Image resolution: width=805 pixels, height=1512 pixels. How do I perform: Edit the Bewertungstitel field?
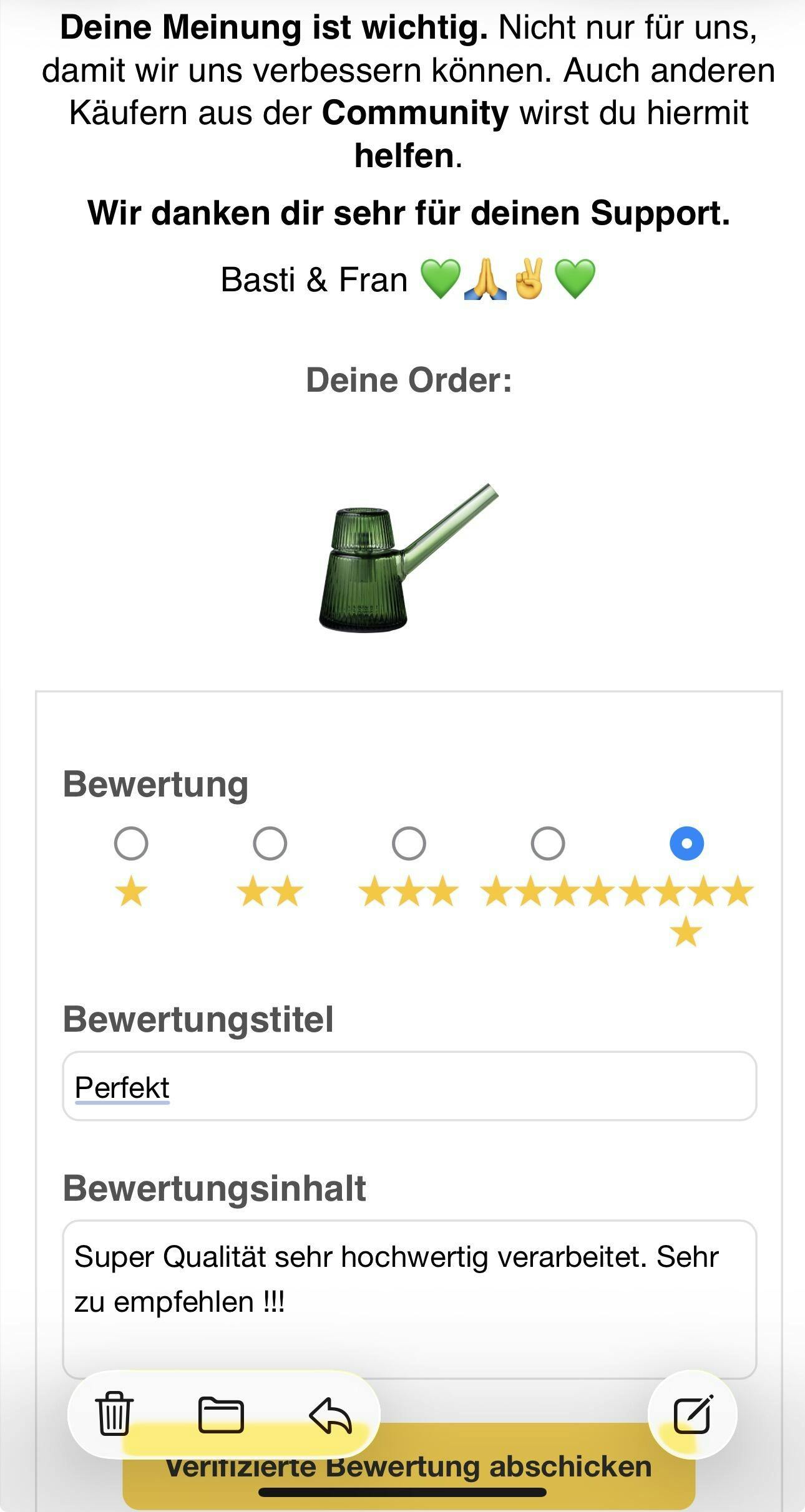click(x=409, y=1088)
